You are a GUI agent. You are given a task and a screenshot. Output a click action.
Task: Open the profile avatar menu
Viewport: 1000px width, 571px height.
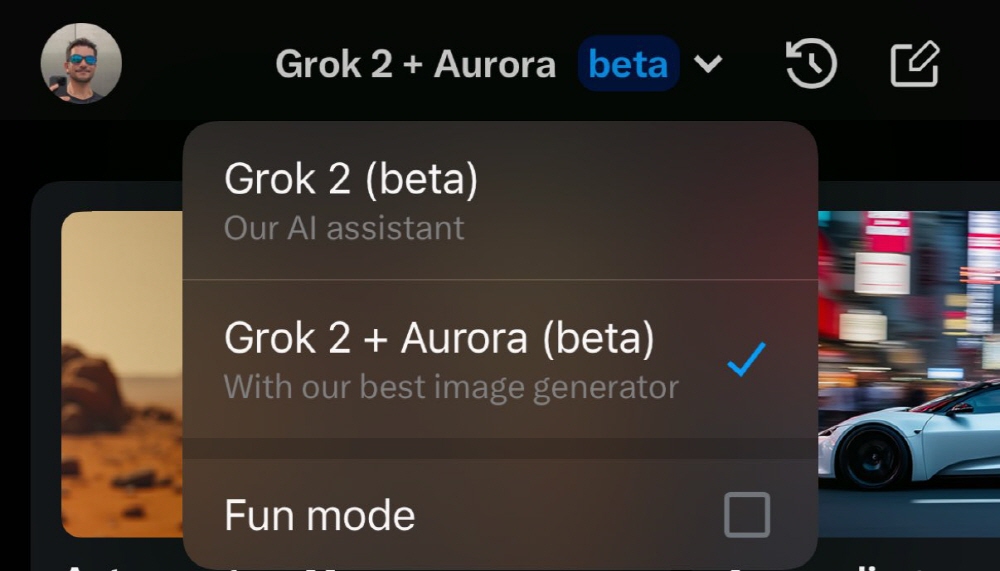click(81, 64)
